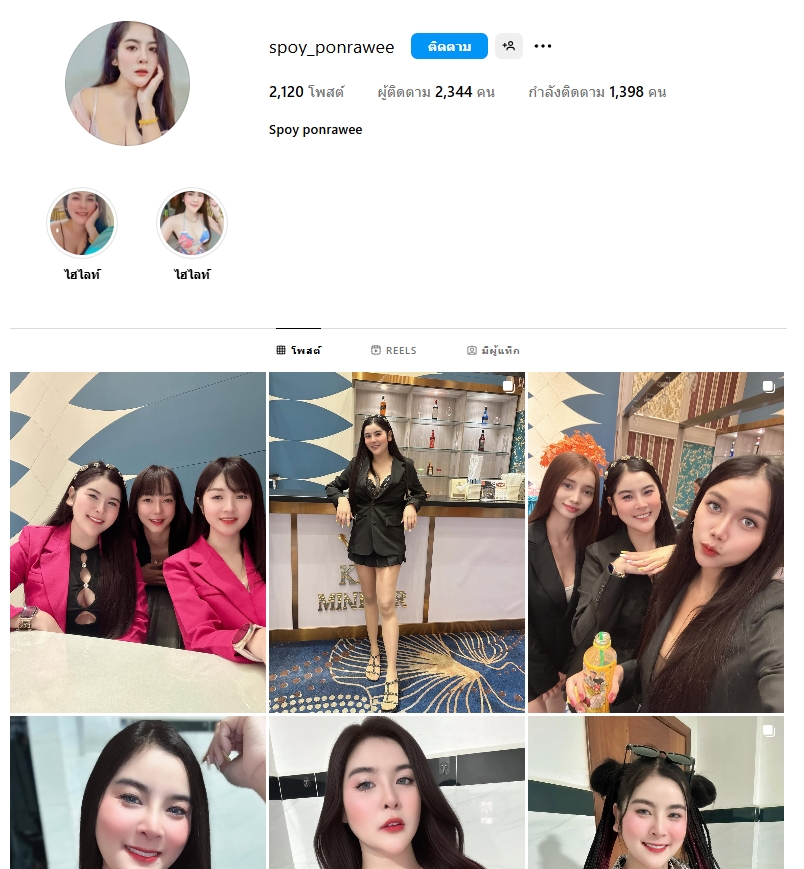Open the second ไฮไลท์ story highlight

point(192,223)
